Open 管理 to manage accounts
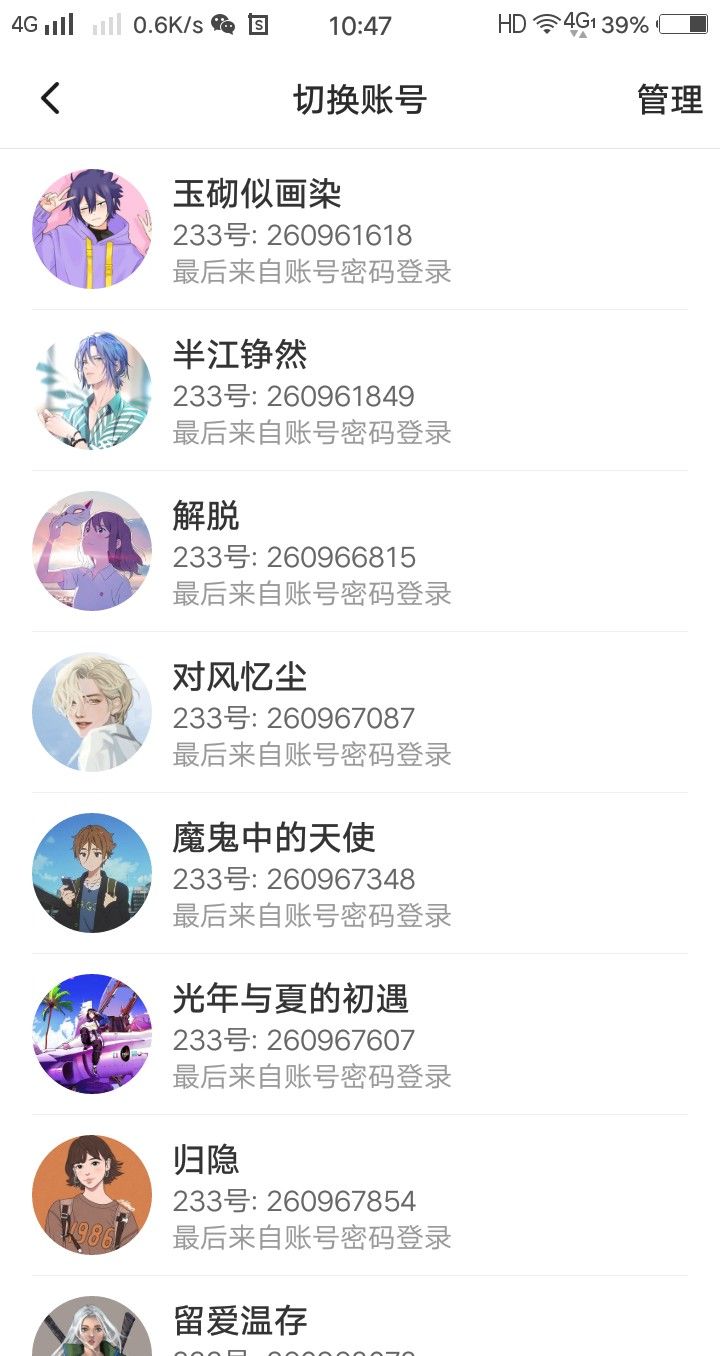 tap(669, 100)
